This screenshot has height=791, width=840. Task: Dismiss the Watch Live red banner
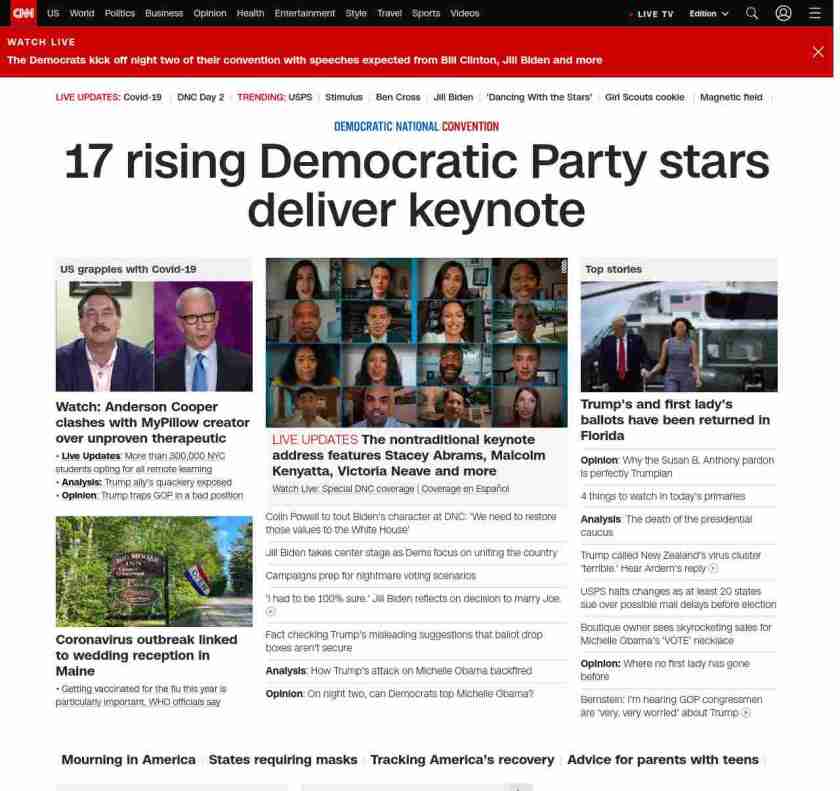pyautogui.click(x=818, y=52)
